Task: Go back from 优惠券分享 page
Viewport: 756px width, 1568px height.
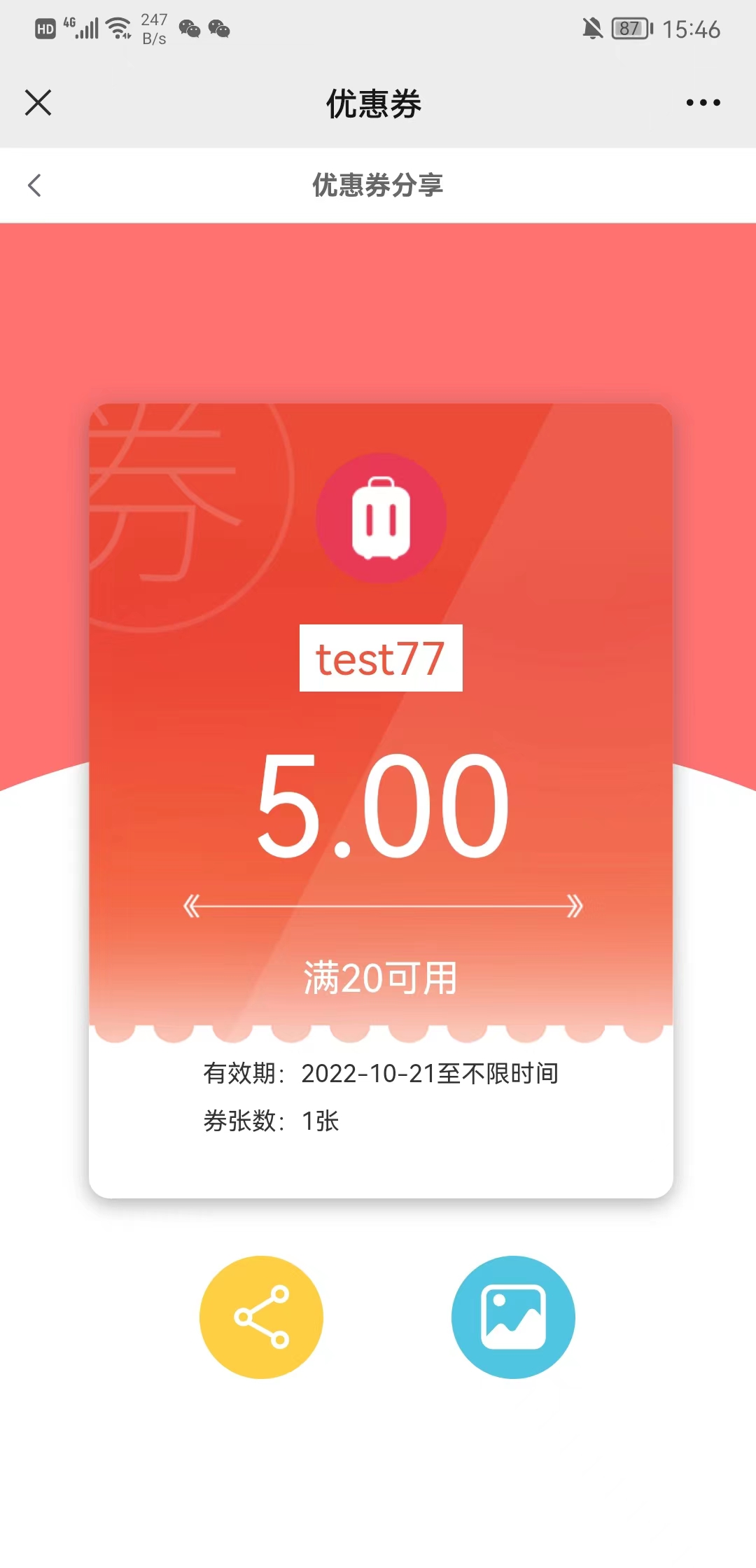Action: pyautogui.click(x=34, y=185)
